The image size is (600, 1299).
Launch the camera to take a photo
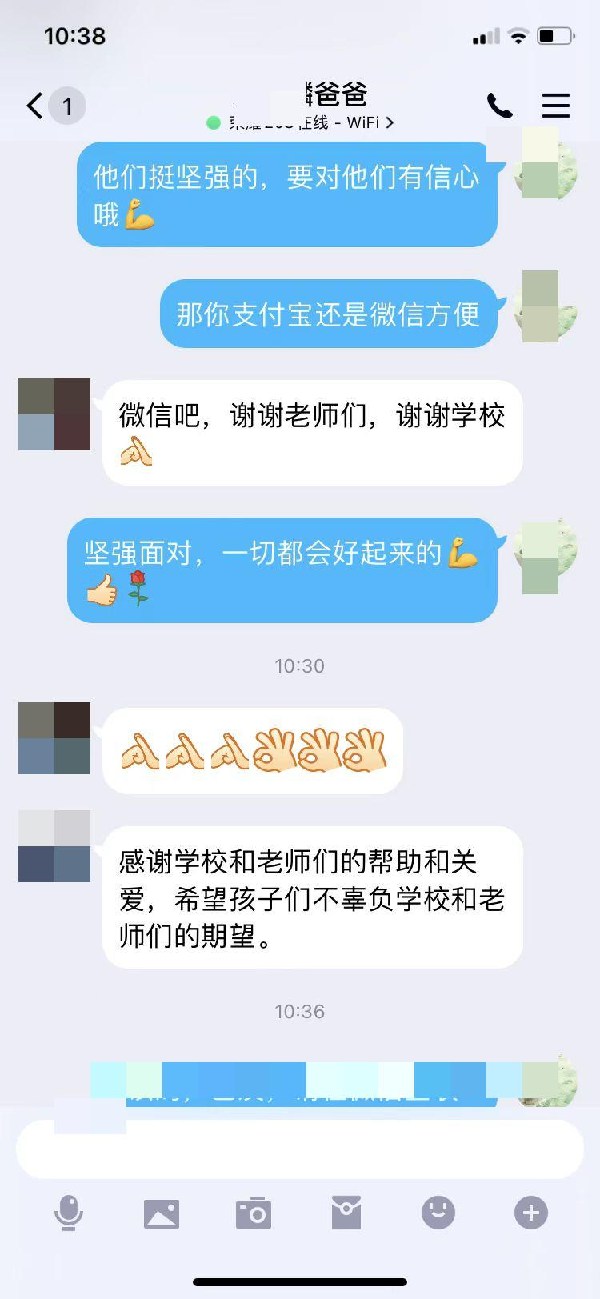pyautogui.click(x=253, y=1213)
